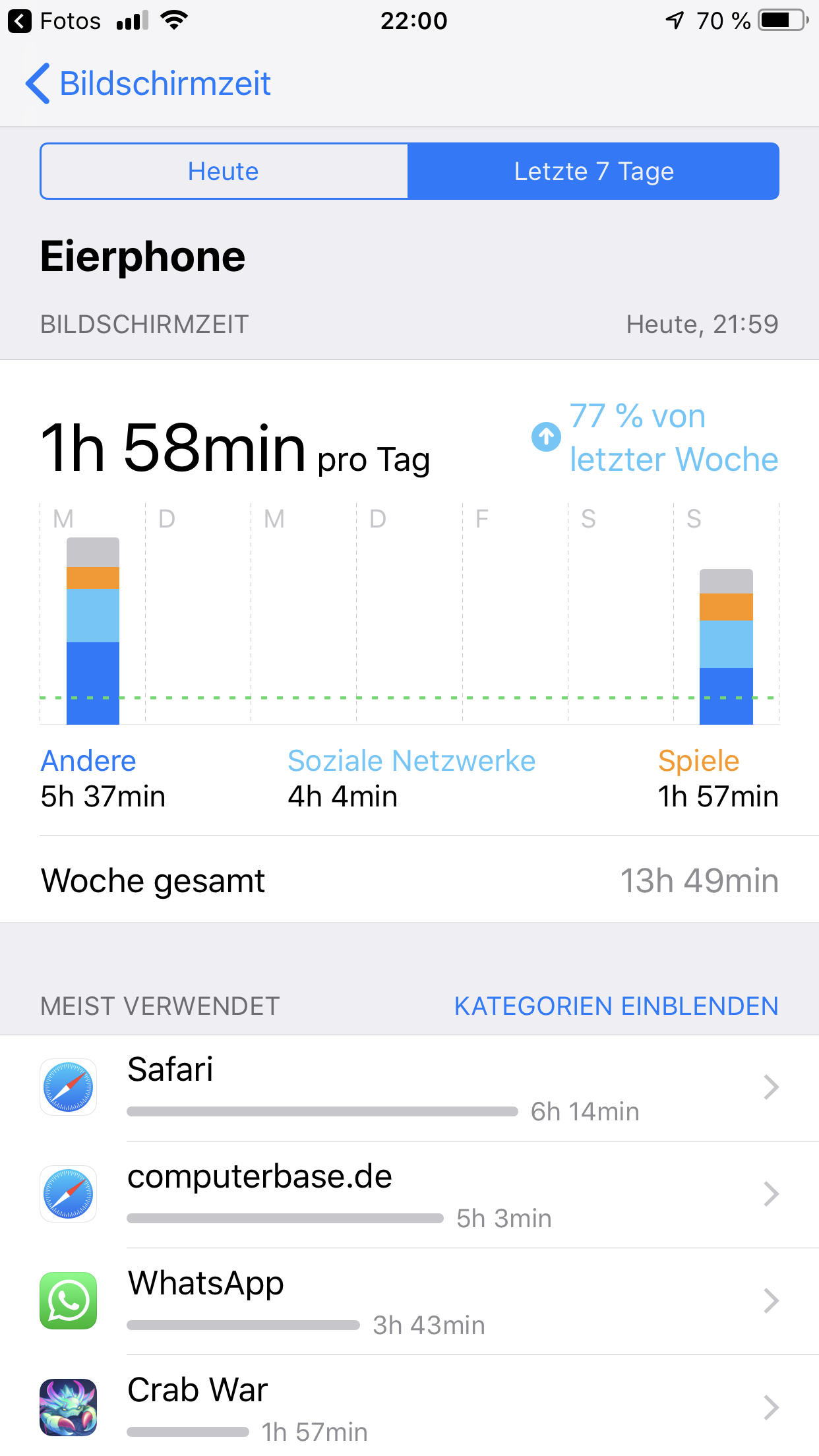Select Sunday's bar in the usage chart

coord(726,647)
